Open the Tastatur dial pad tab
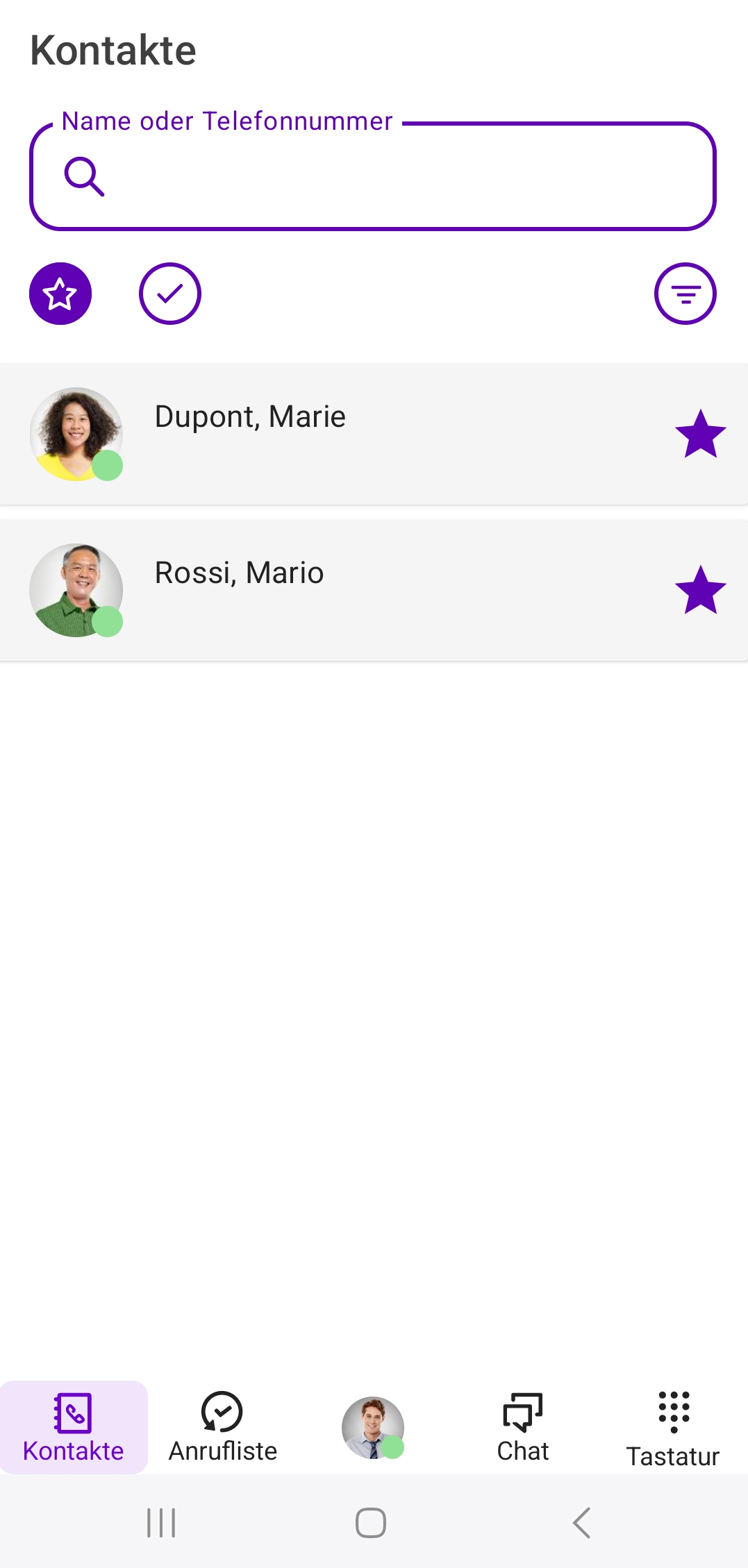 [x=673, y=1427]
